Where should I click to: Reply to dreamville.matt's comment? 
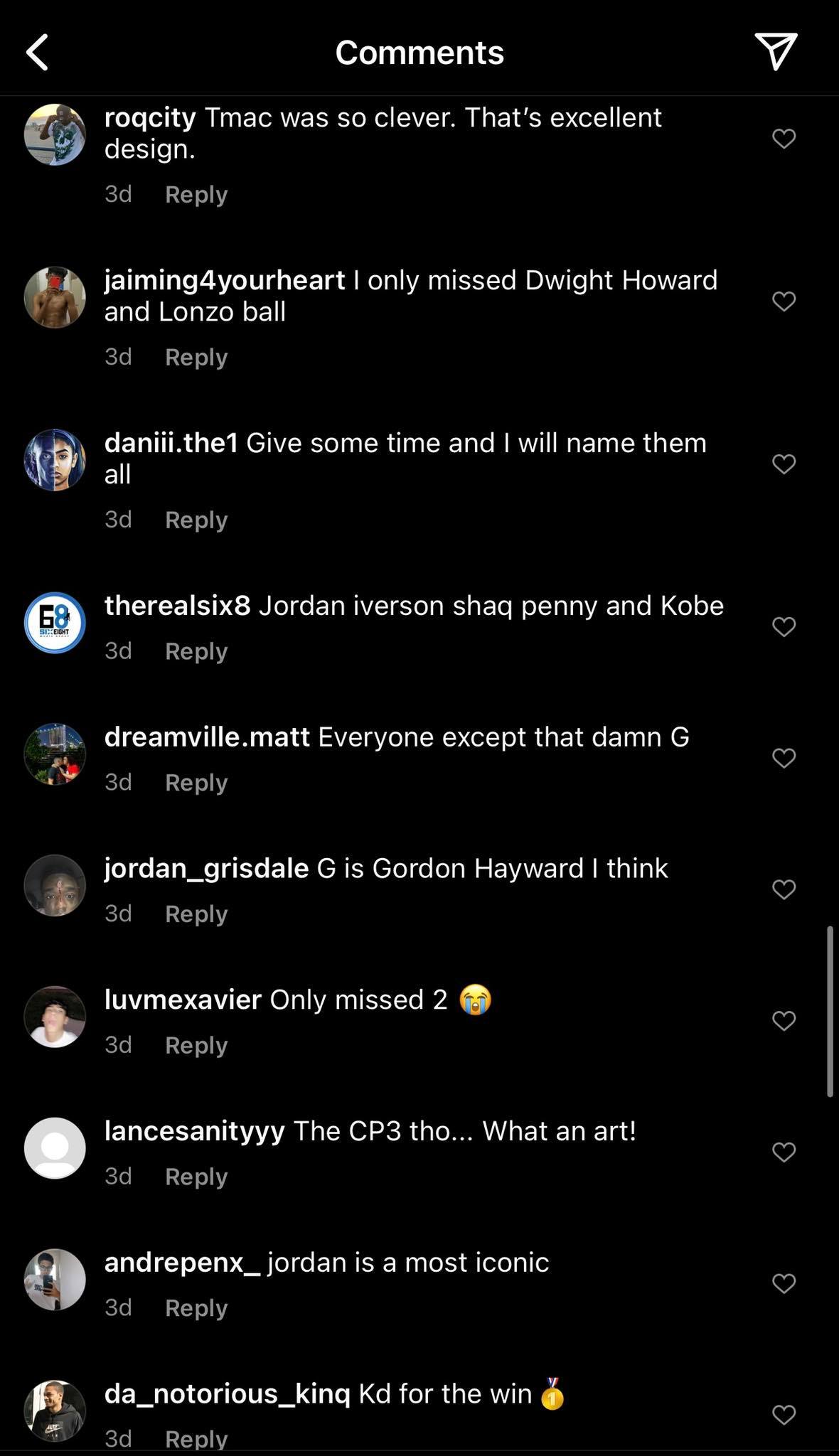(196, 782)
